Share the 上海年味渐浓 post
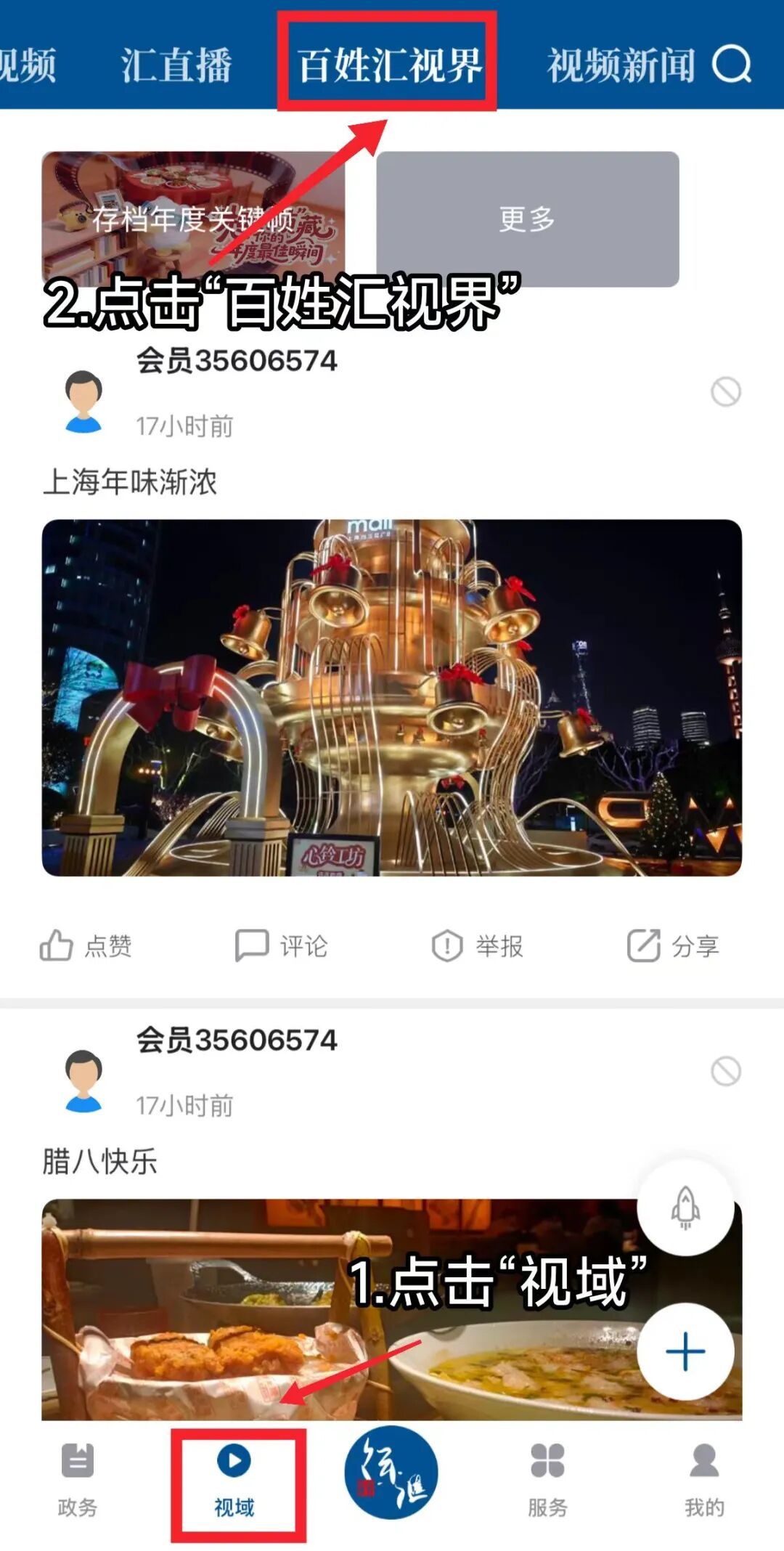784x1551 pixels. [x=674, y=946]
